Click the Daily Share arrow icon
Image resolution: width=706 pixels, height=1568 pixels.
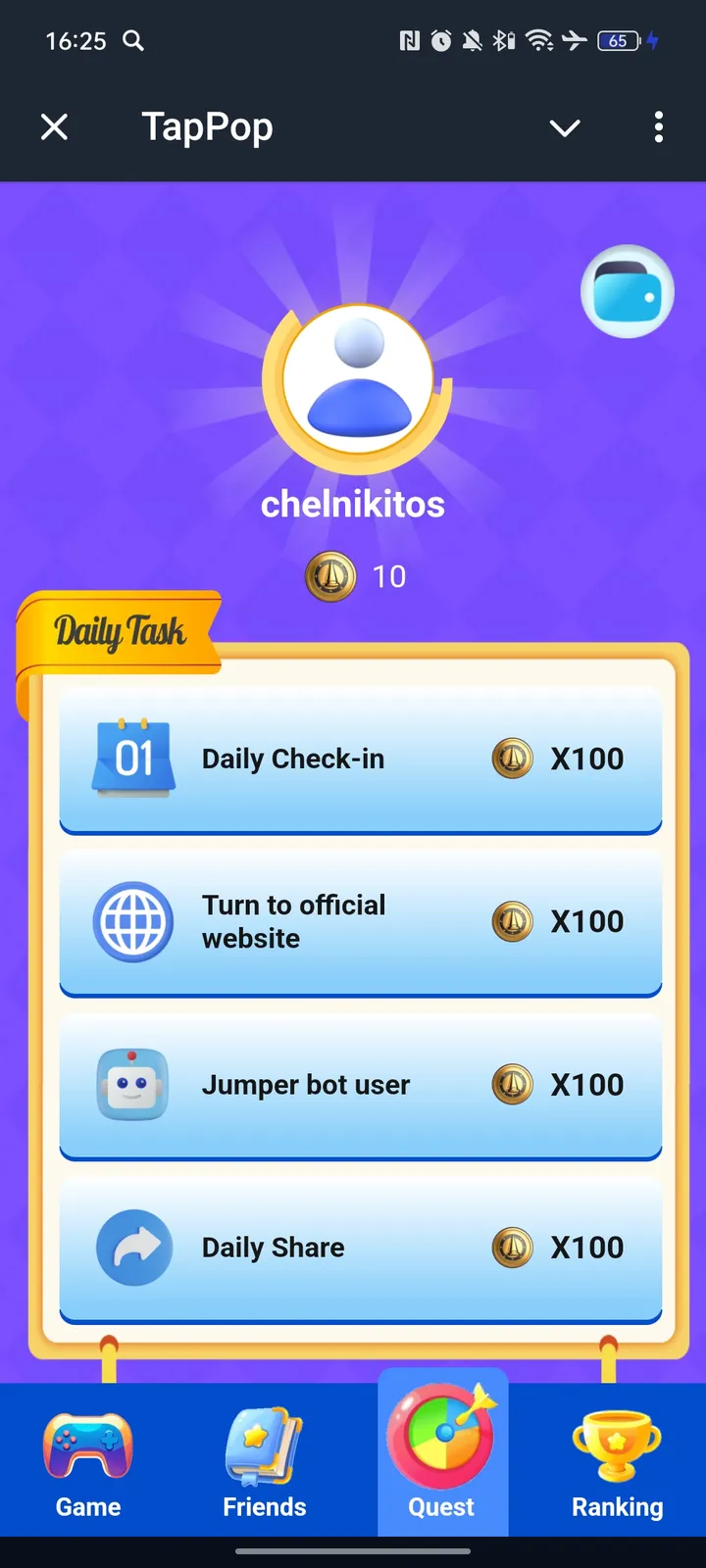133,1248
